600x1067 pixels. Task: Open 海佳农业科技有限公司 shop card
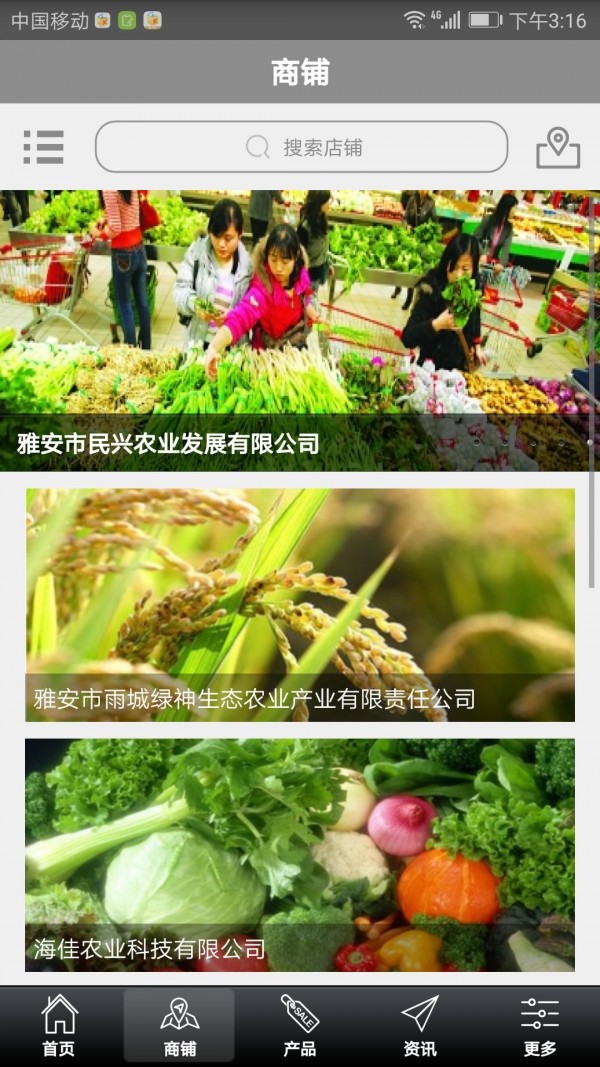[300, 855]
